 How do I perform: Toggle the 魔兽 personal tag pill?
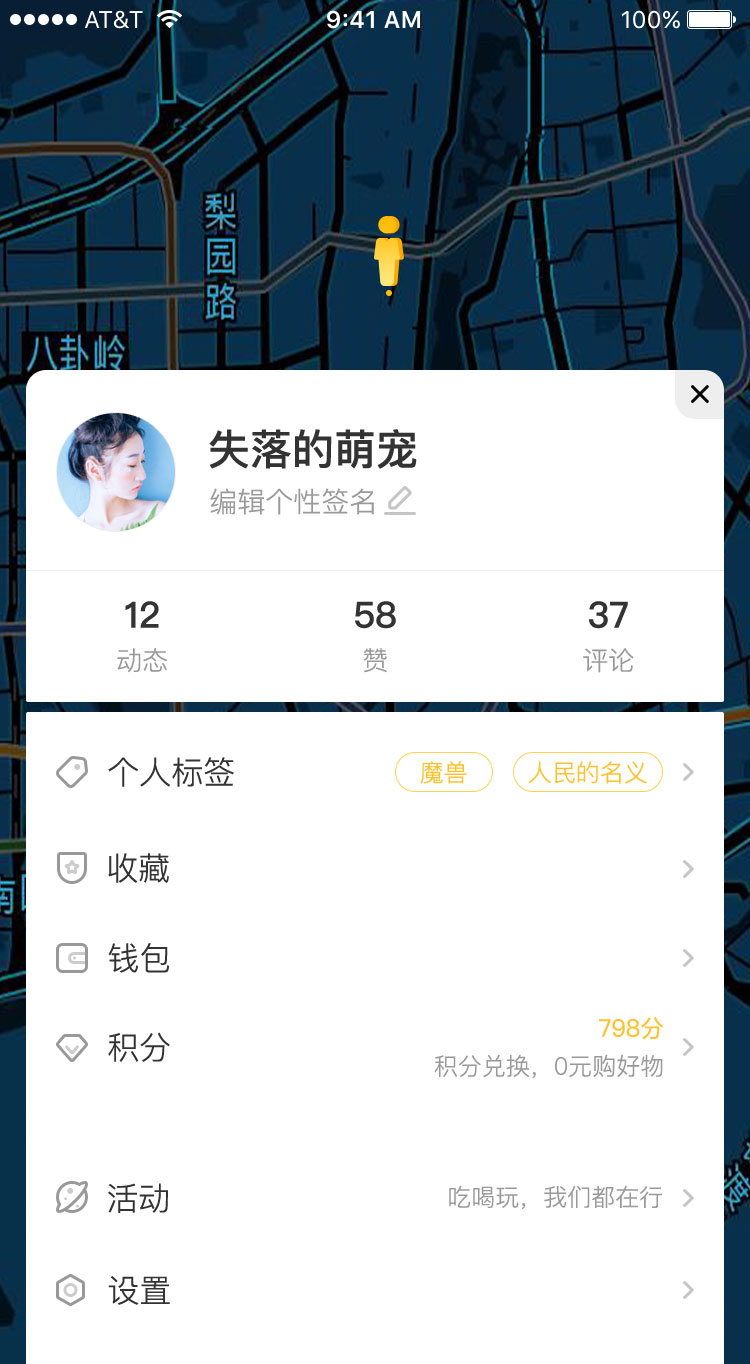click(444, 772)
